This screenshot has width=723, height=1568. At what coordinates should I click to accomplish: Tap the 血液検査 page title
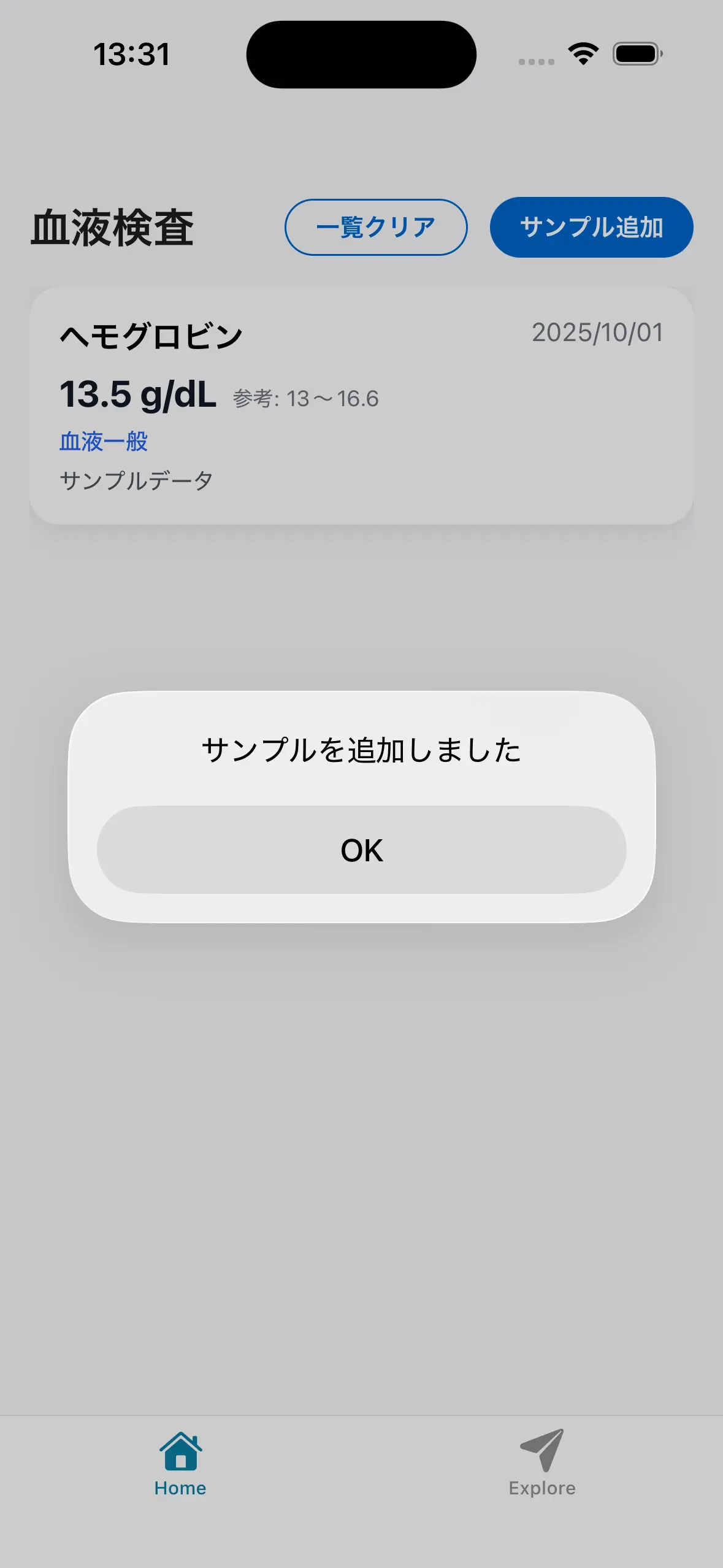[112, 227]
